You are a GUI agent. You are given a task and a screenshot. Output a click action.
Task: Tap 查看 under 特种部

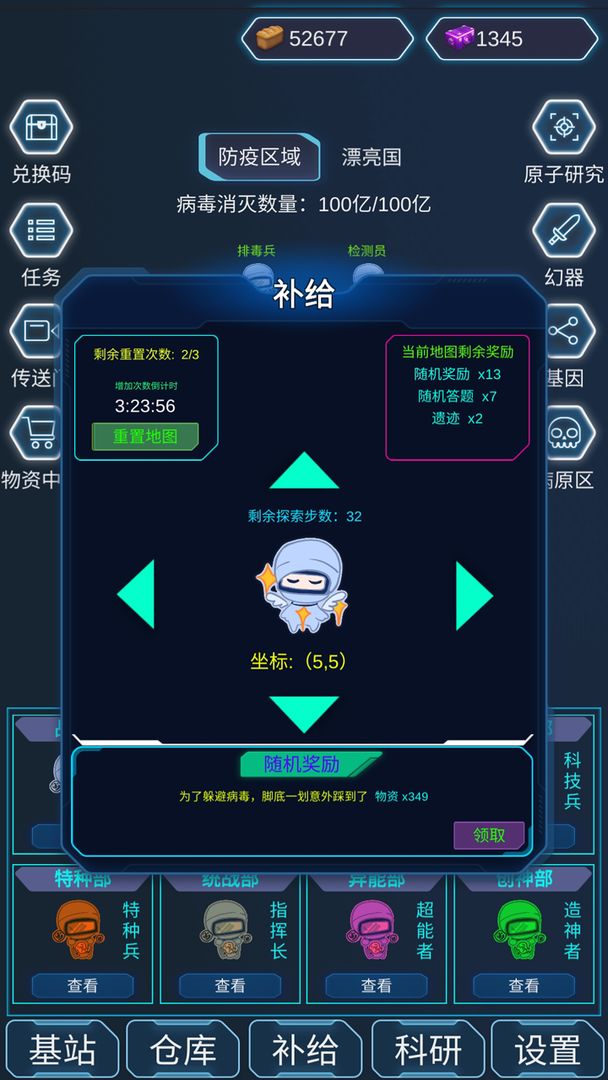[83, 986]
